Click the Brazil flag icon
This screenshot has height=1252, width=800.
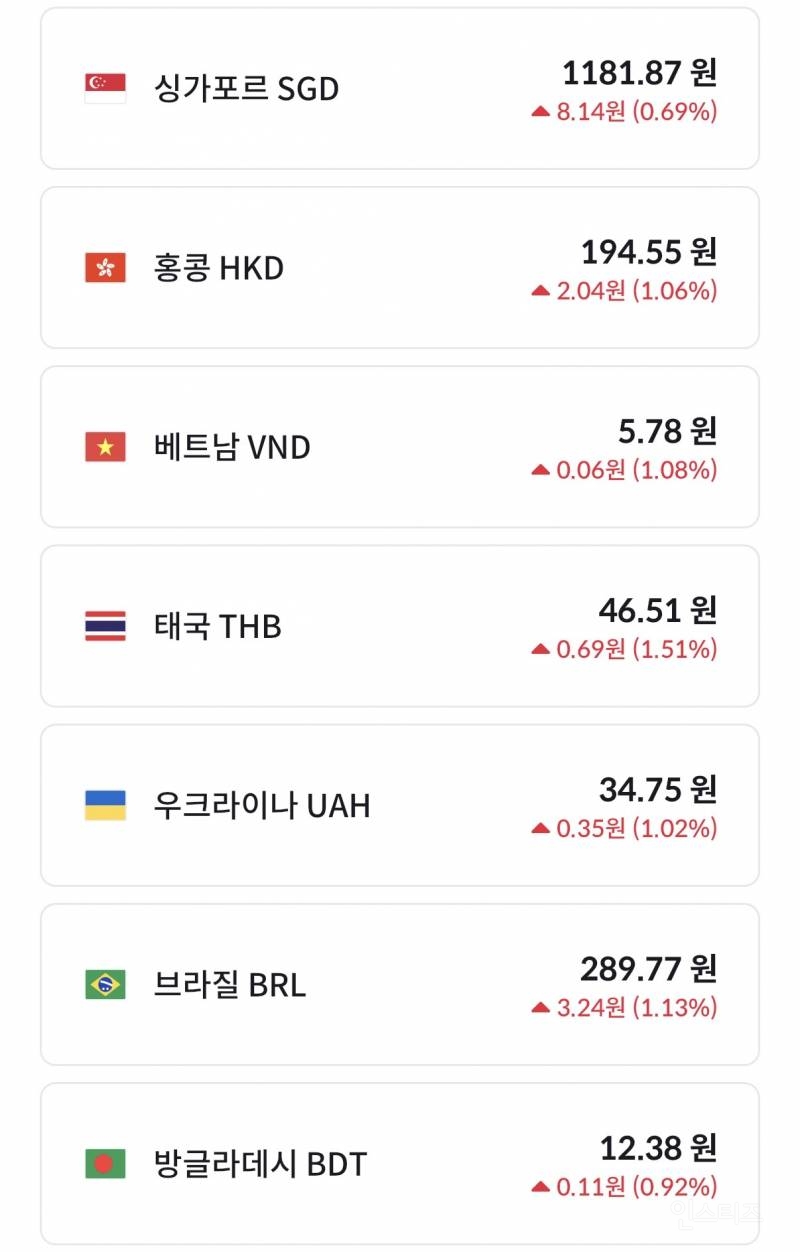pos(104,986)
